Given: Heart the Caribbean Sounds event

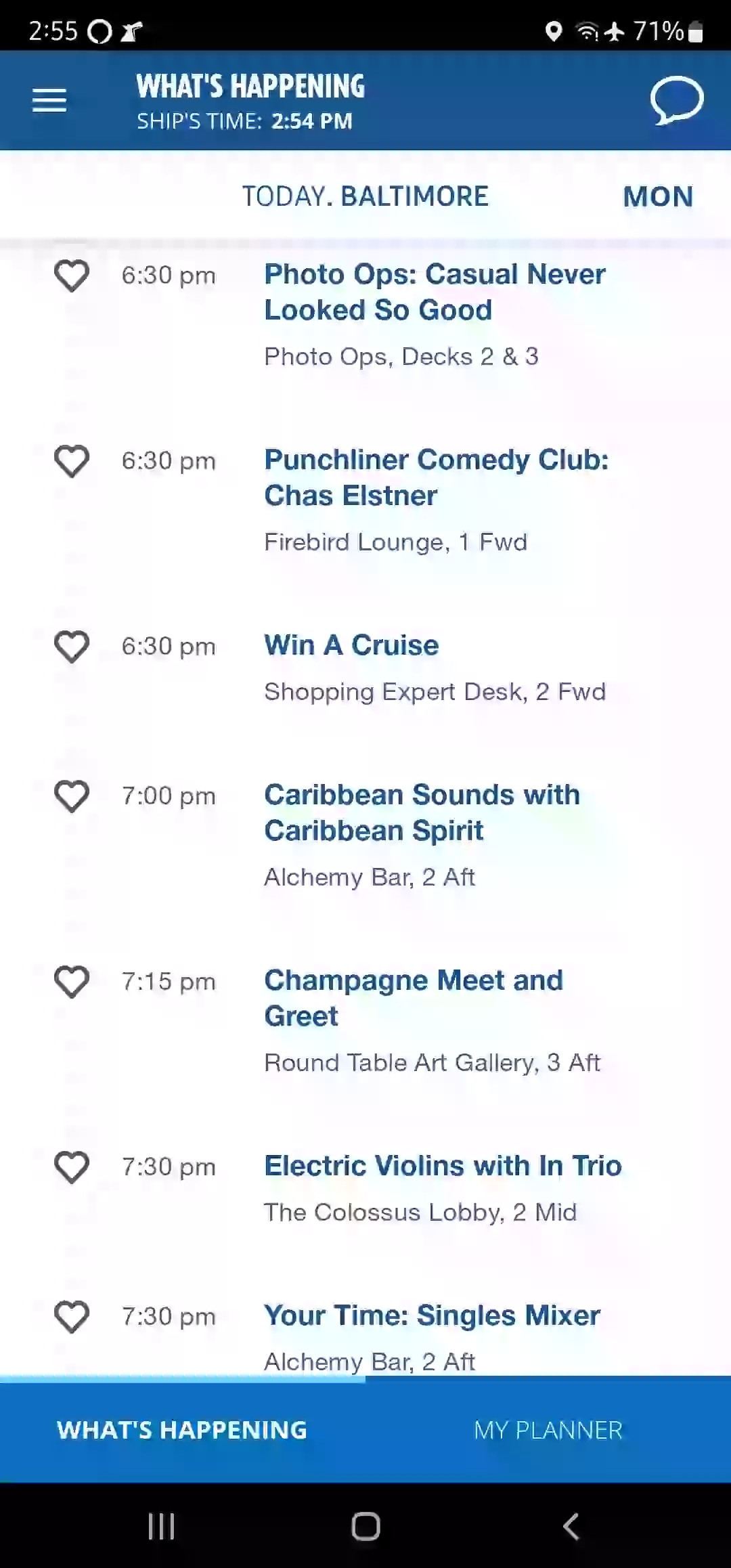Looking at the screenshot, I should click(72, 796).
